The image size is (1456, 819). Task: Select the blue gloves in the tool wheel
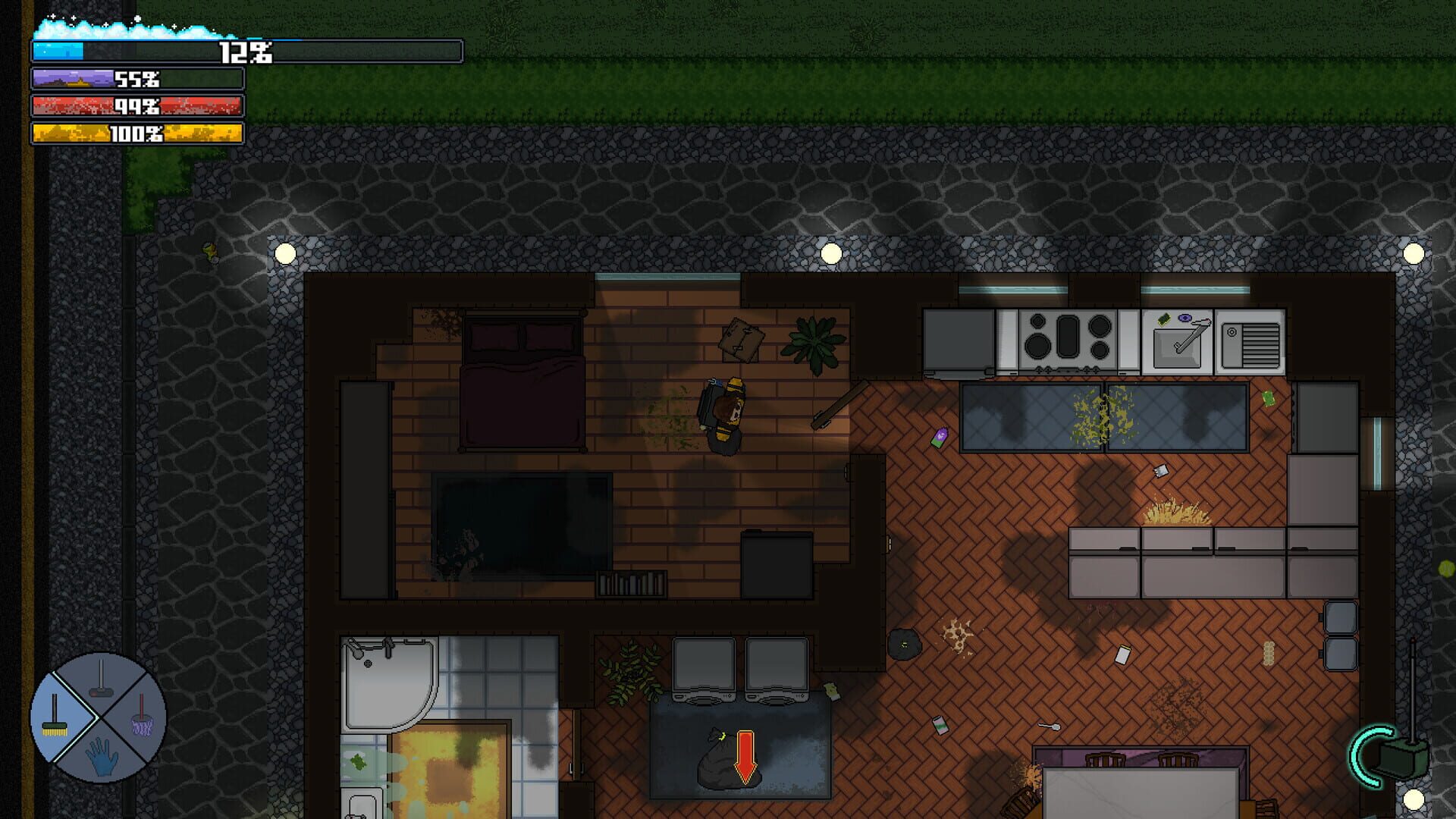click(x=100, y=757)
